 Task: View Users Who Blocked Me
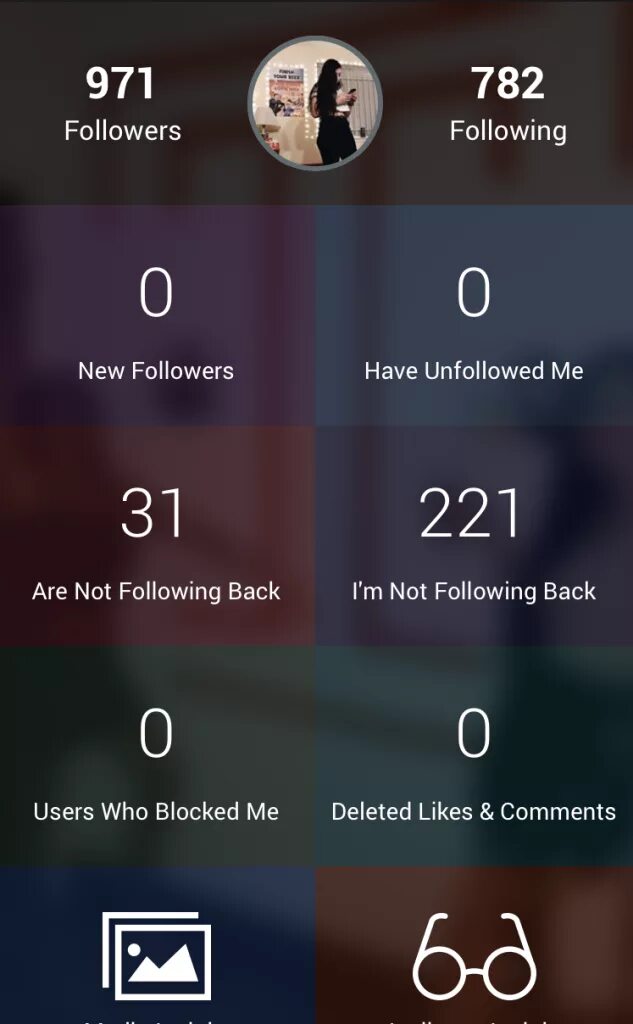[x=157, y=757]
